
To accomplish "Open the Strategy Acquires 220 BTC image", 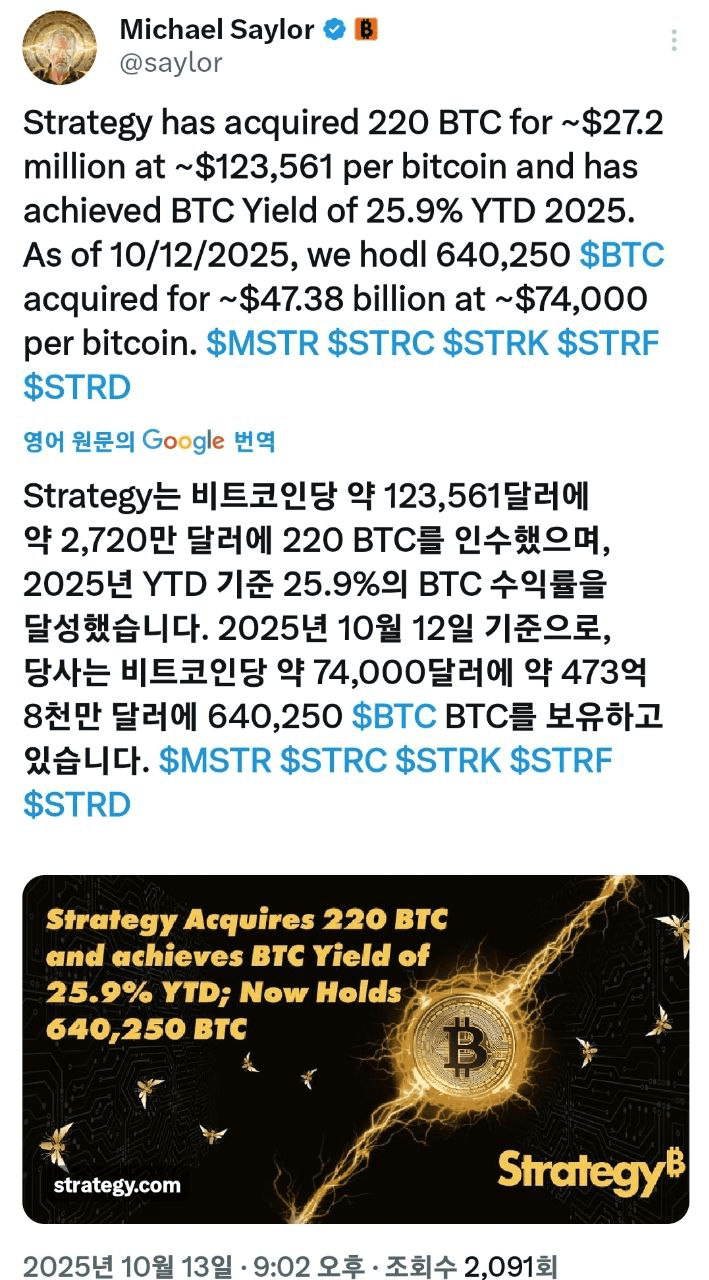I will point(355,1050).
